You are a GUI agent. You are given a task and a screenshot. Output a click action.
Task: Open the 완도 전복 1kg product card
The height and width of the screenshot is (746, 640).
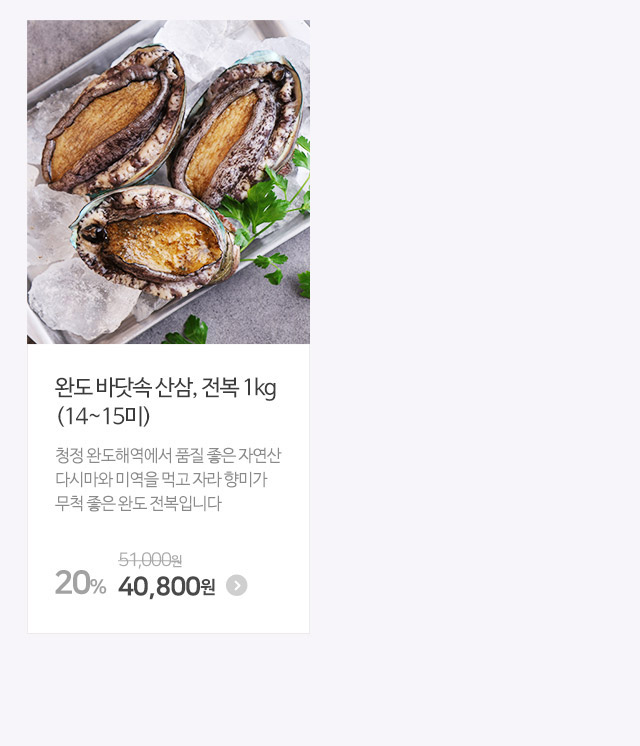[x=168, y=399]
